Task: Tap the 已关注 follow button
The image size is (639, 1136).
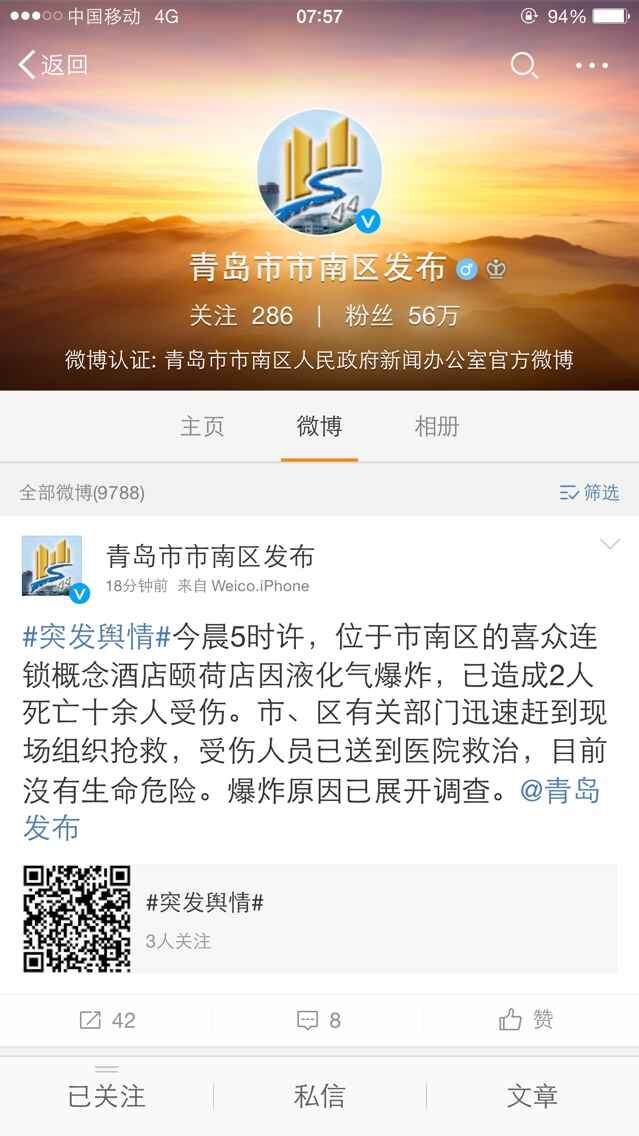Action: click(106, 1095)
